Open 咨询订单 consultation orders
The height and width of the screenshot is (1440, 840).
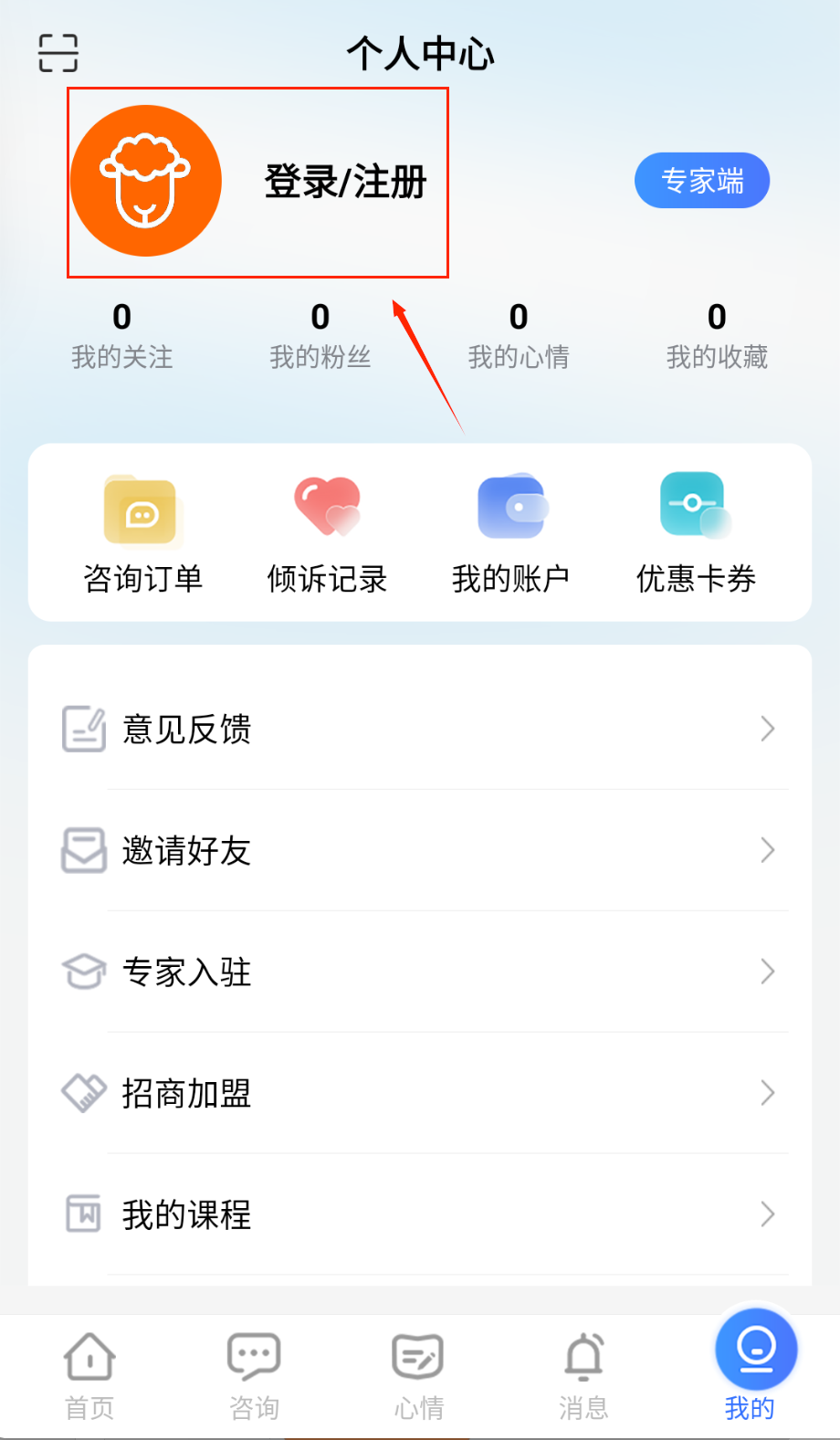142,533
